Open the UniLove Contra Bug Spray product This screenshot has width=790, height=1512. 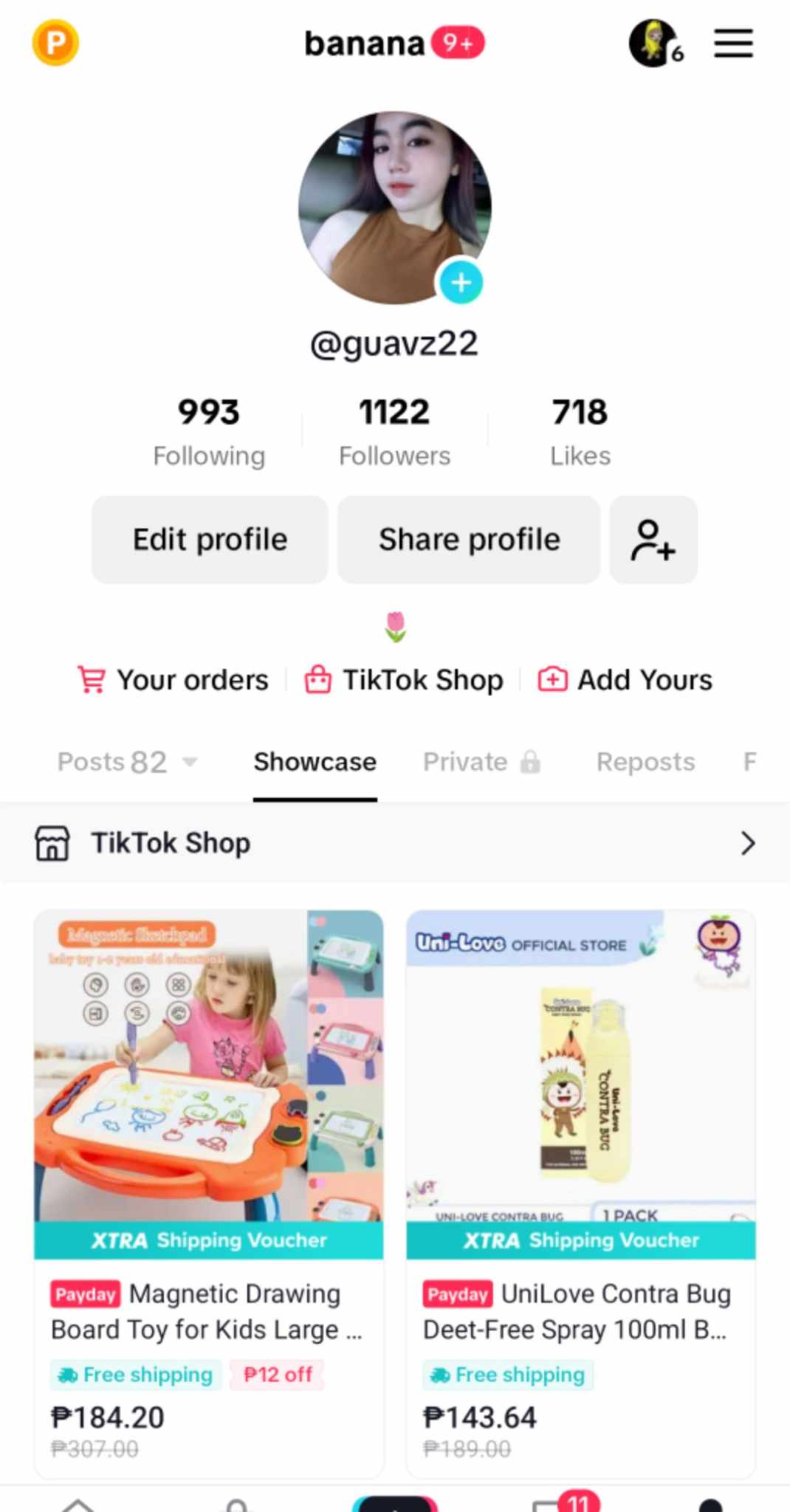coord(580,1181)
